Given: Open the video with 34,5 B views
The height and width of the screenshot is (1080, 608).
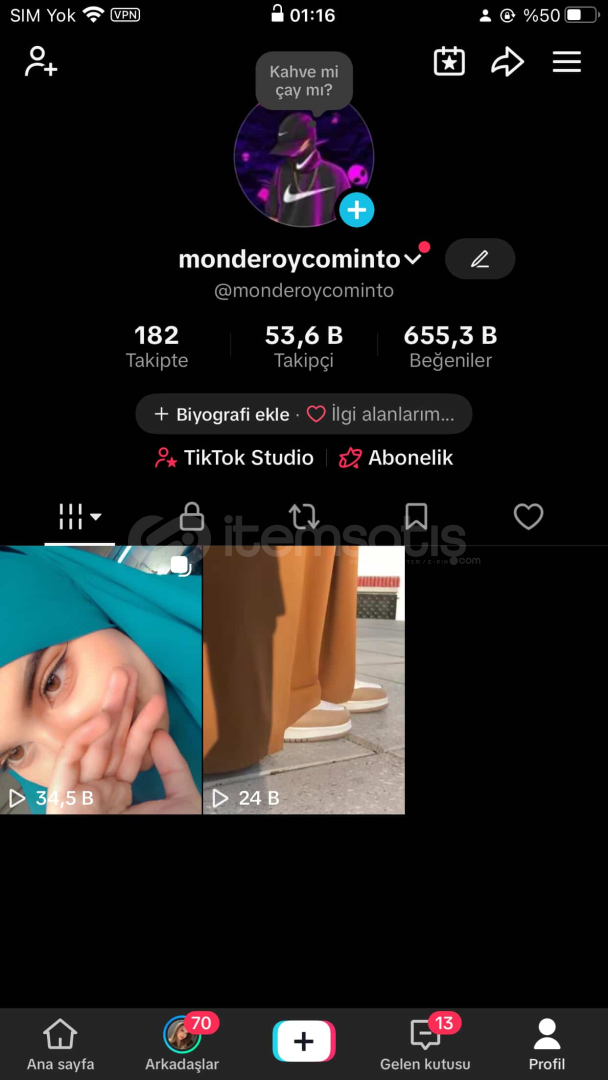Looking at the screenshot, I should pos(101,680).
